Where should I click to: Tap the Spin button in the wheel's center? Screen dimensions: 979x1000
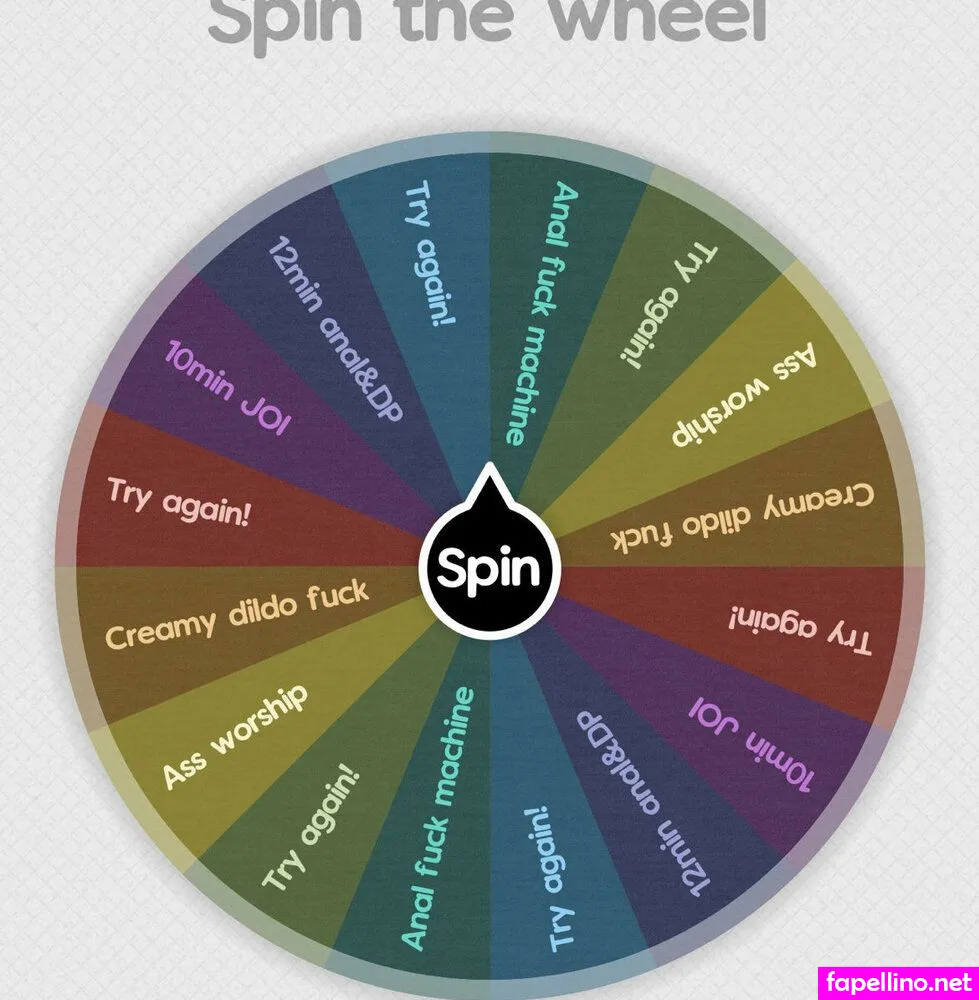(489, 564)
